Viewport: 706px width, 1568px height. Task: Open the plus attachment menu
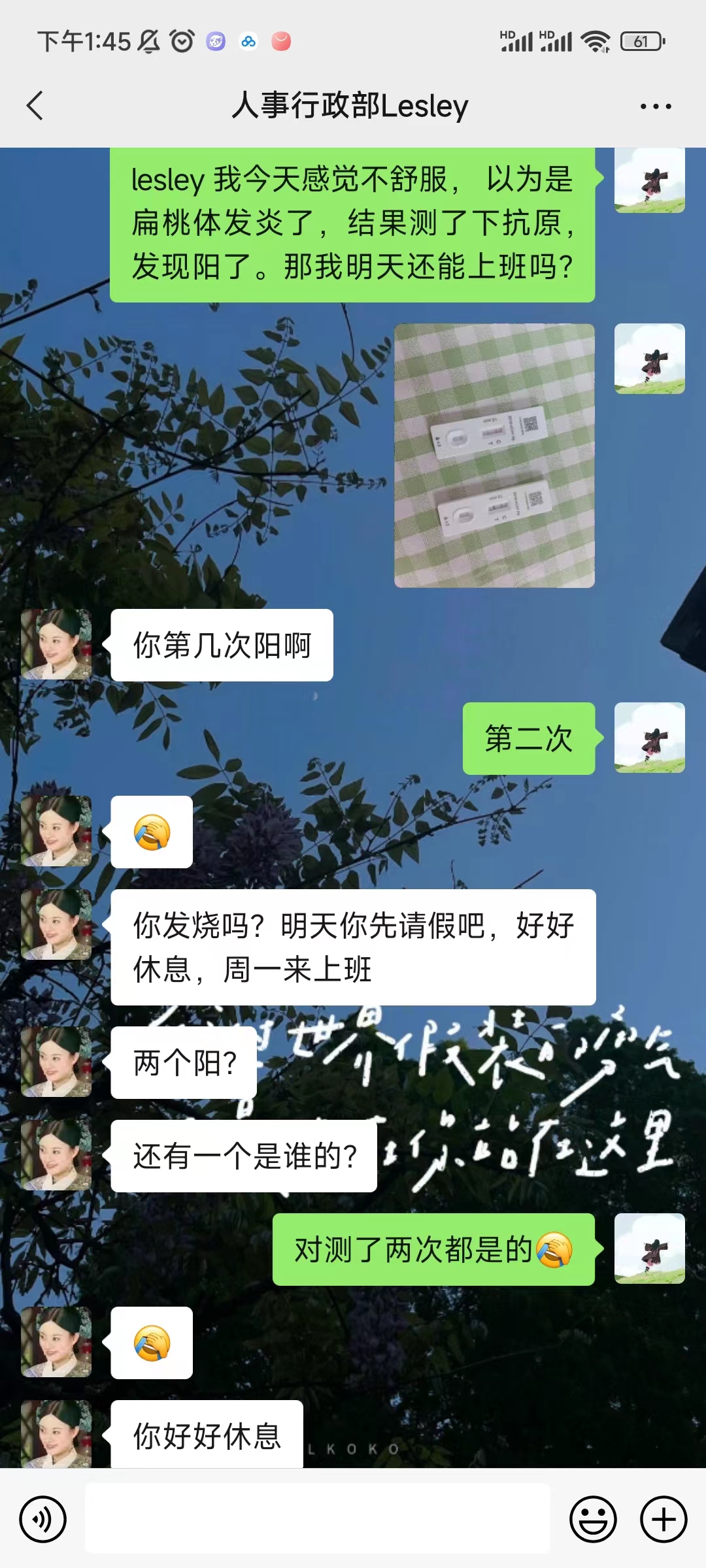[663, 1519]
